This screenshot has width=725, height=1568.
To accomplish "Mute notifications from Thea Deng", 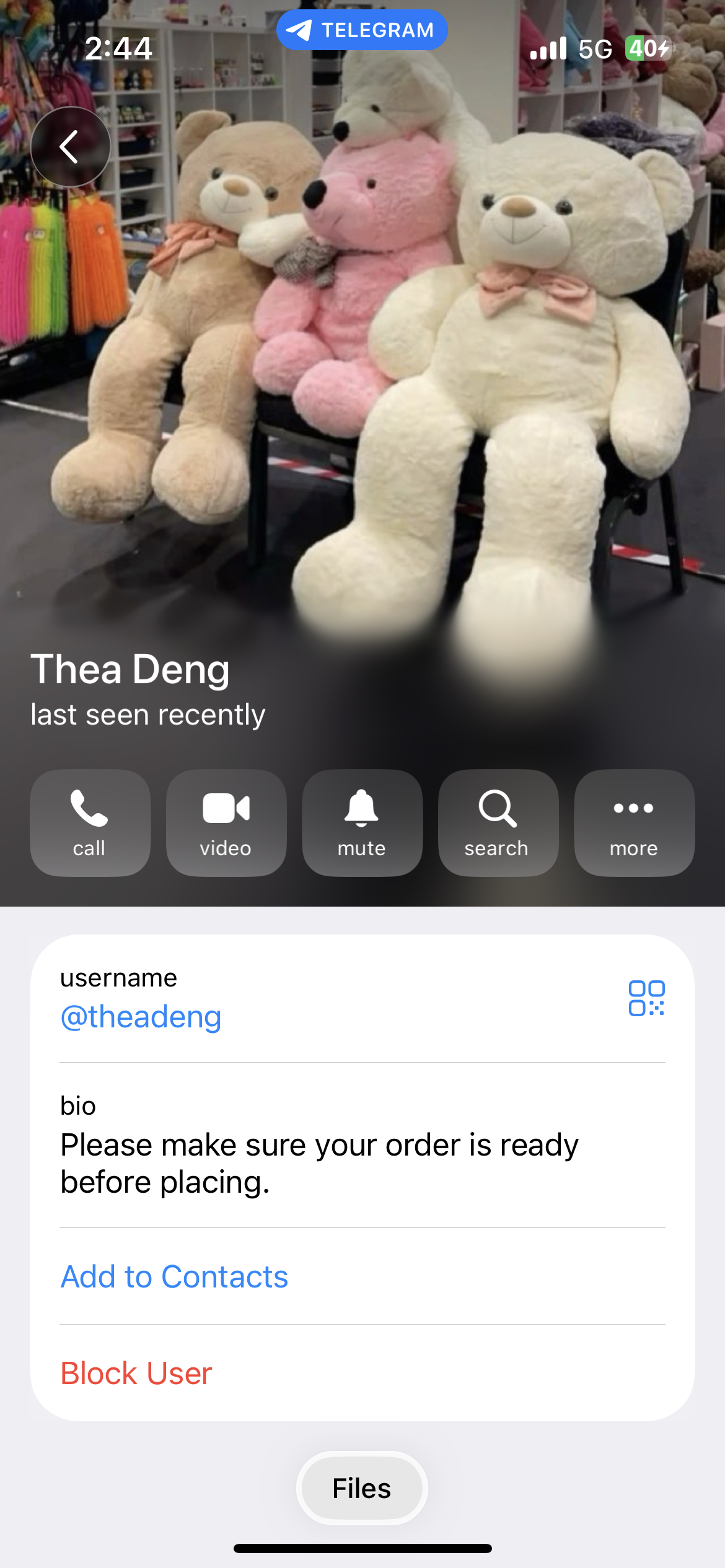I will 362,822.
